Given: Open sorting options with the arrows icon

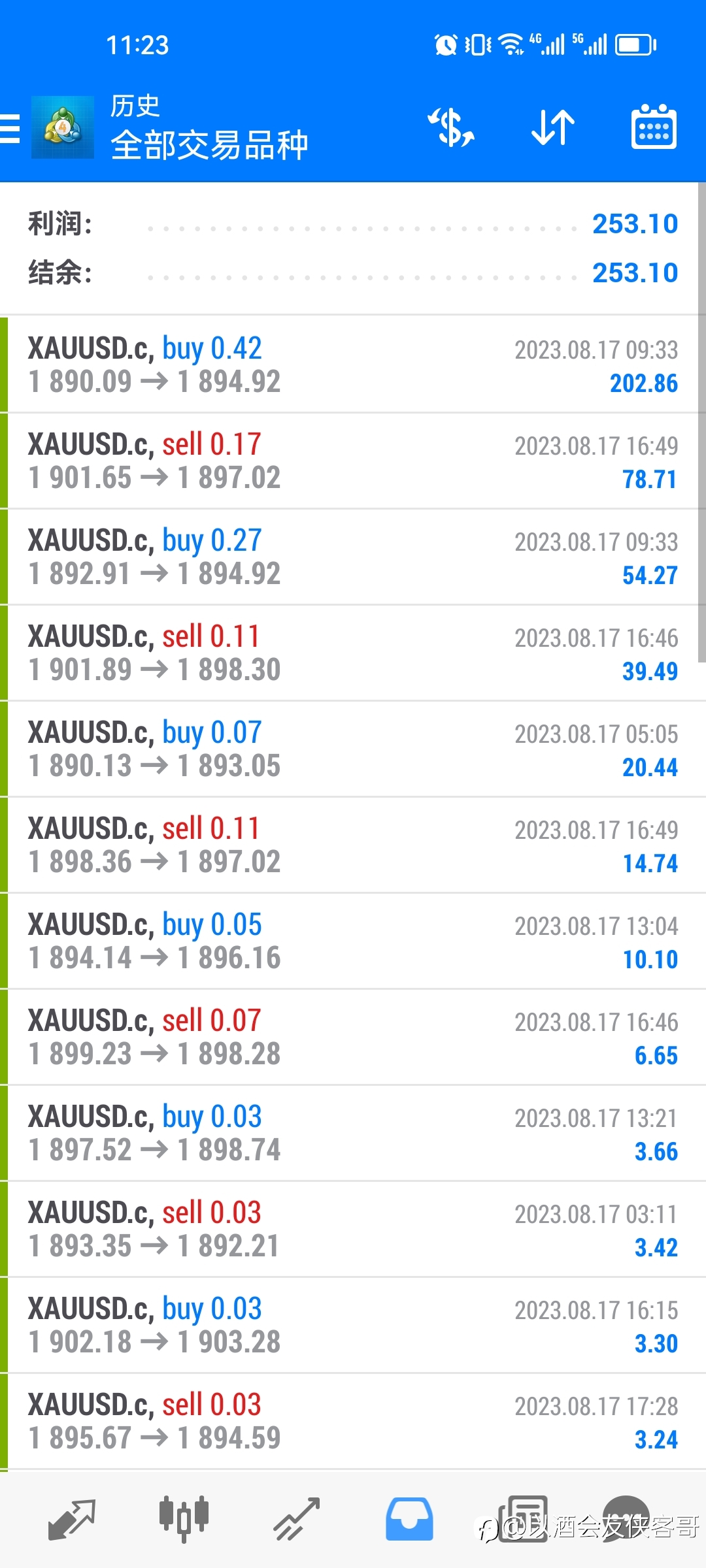Looking at the screenshot, I should point(553,127).
